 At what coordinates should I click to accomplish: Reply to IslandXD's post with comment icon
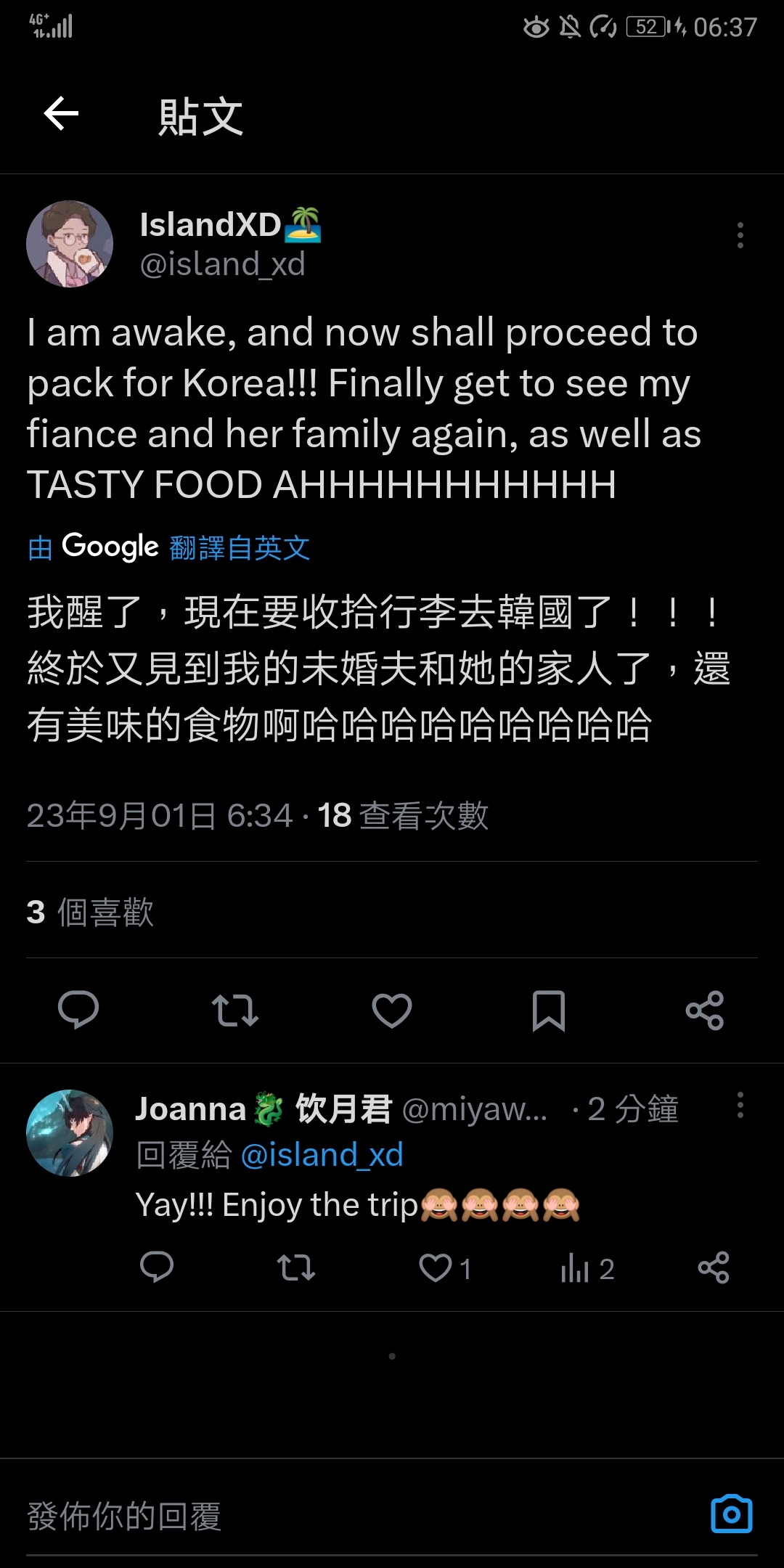[x=78, y=1010]
